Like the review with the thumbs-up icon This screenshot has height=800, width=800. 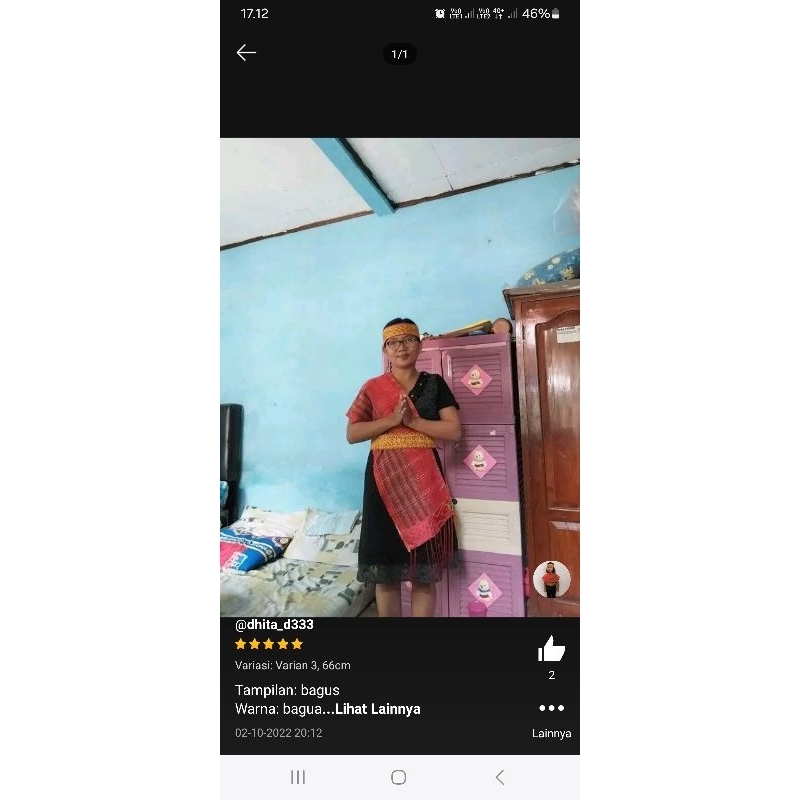(x=551, y=650)
